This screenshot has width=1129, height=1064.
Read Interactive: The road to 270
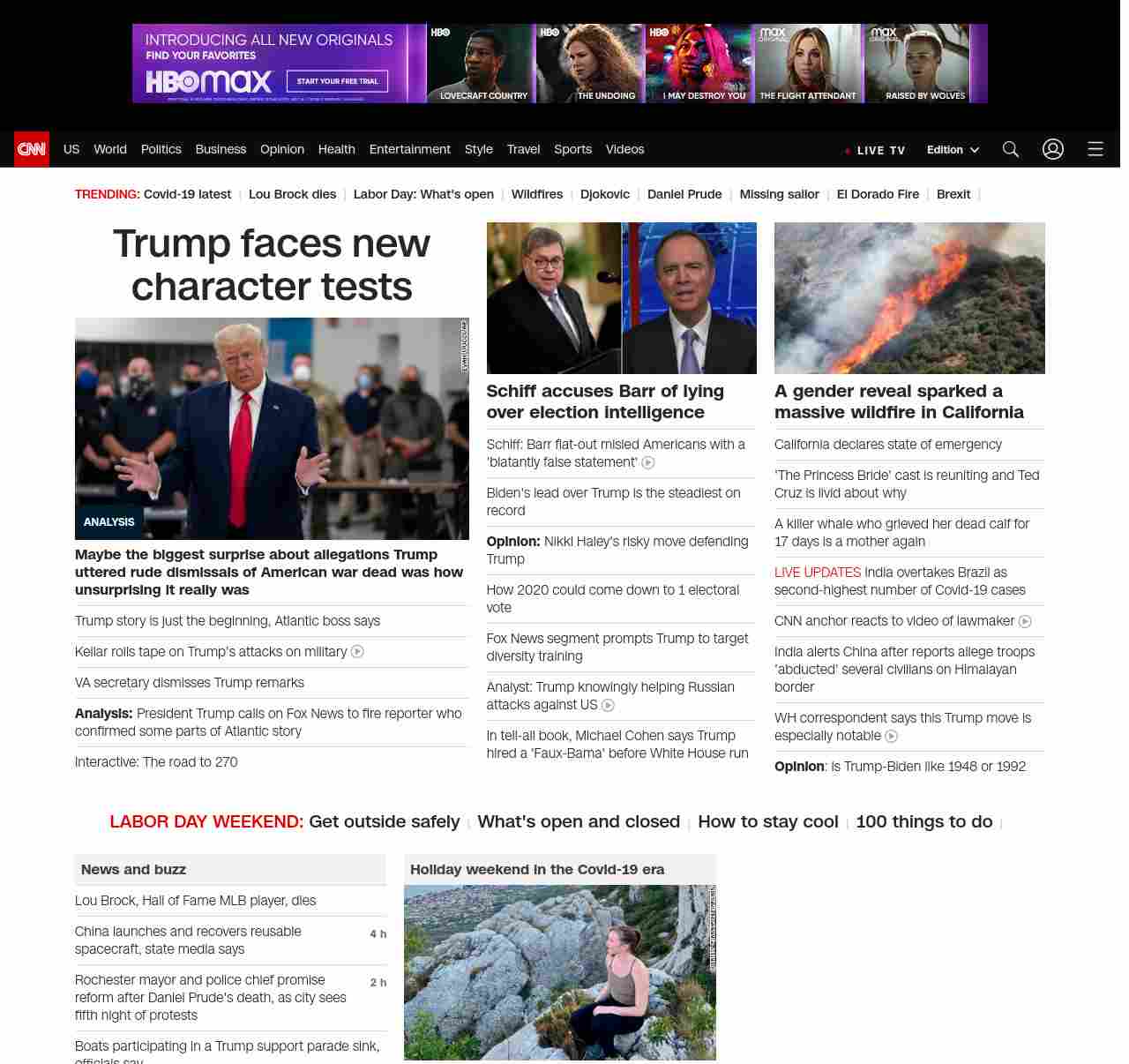tap(156, 762)
